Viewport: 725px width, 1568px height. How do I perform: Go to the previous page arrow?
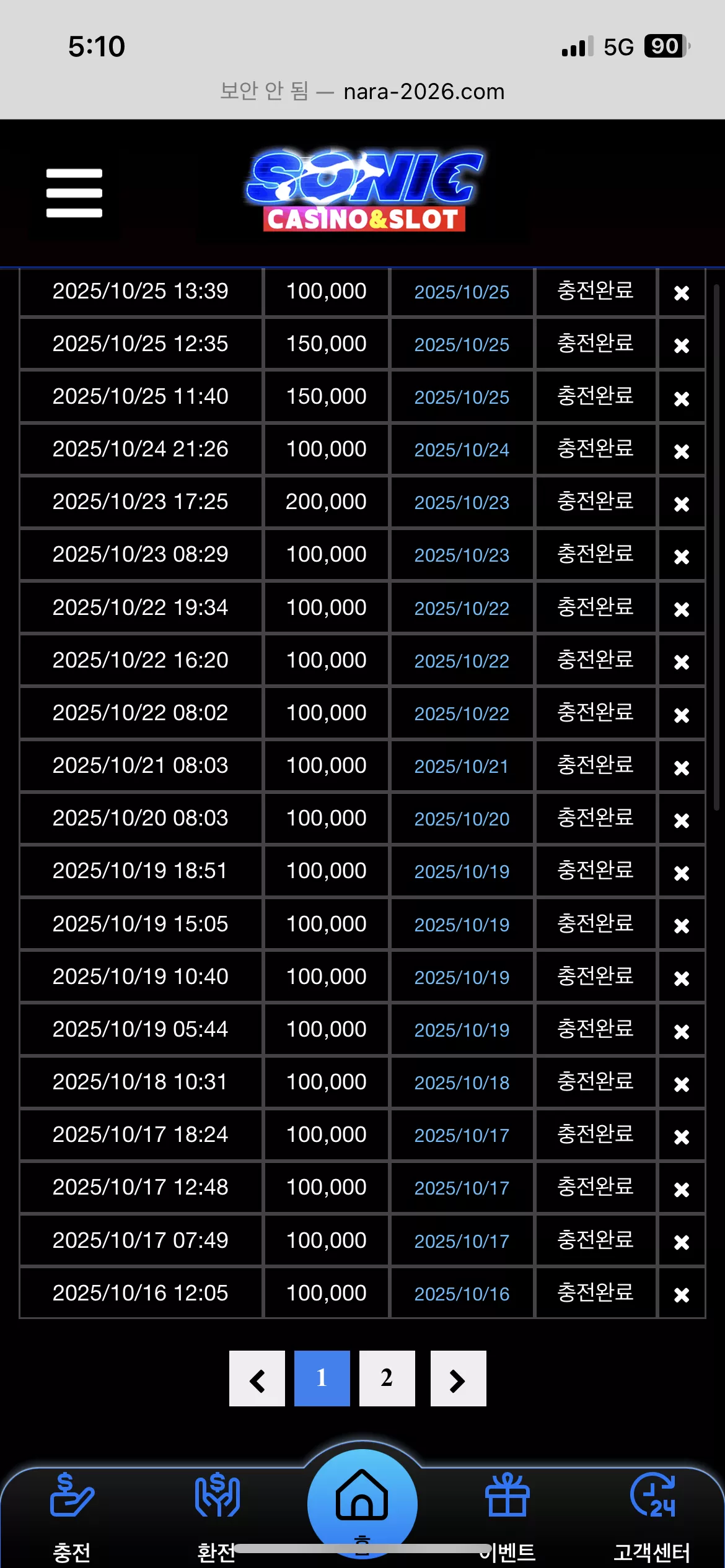(257, 1378)
